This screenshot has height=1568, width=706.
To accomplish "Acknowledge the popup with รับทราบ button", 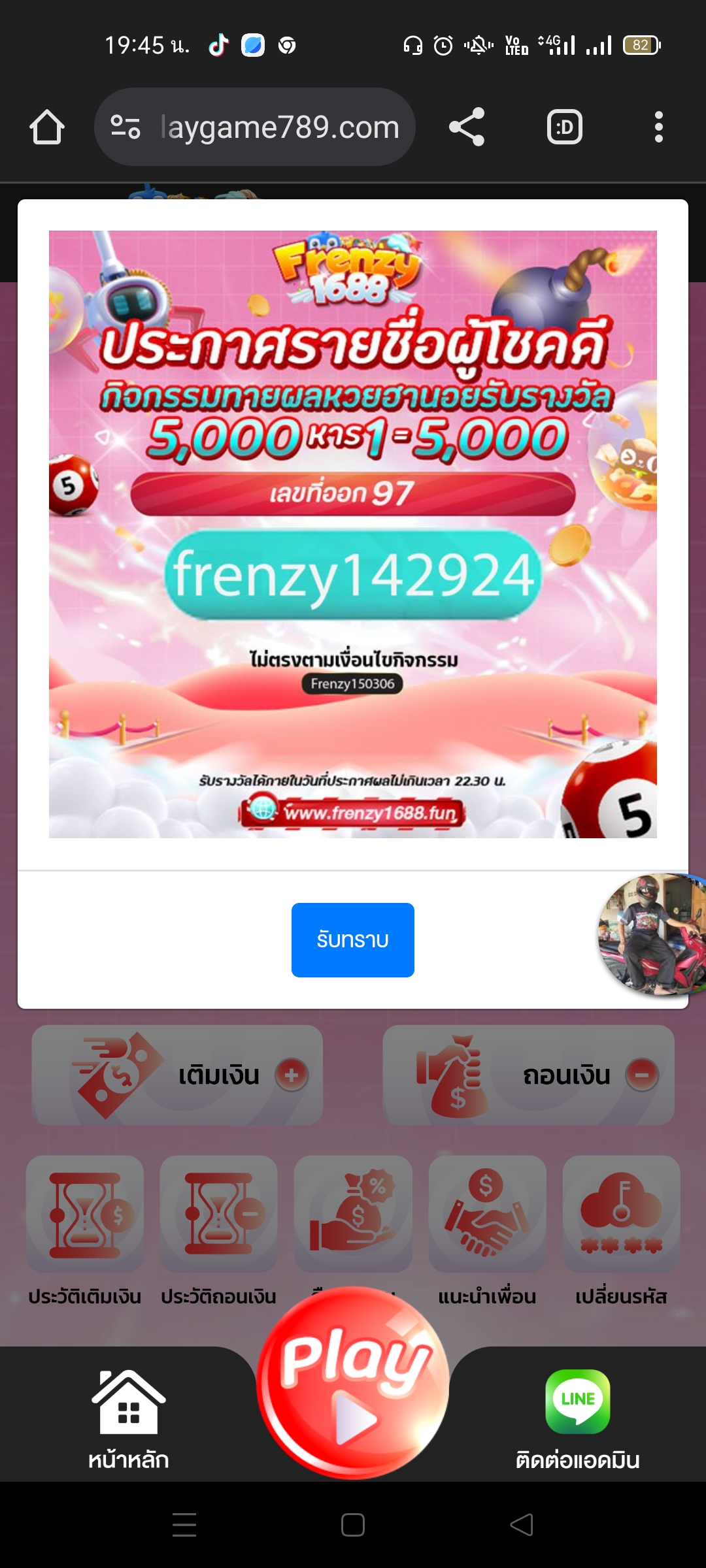I will click(353, 939).
